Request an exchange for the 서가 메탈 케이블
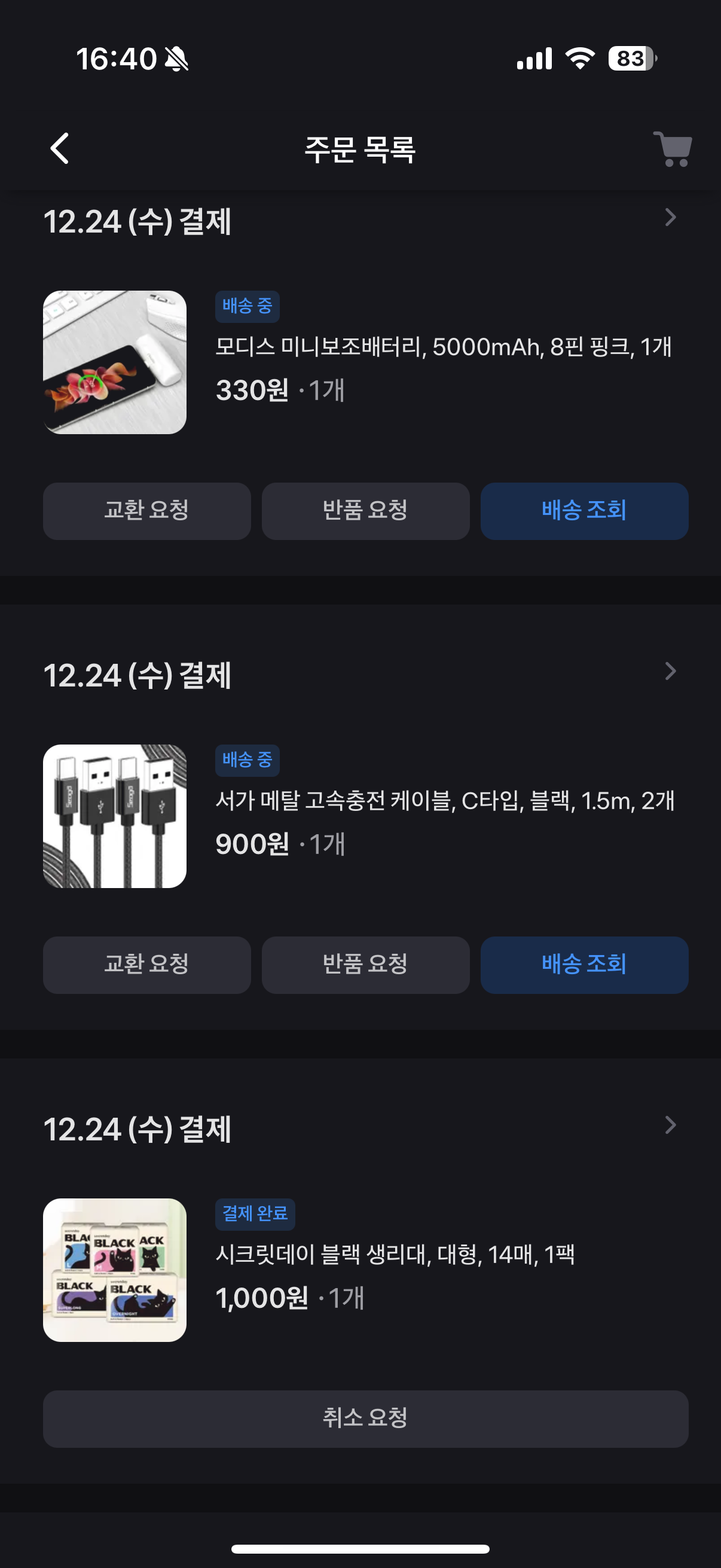This screenshot has width=721, height=1568. click(x=146, y=965)
